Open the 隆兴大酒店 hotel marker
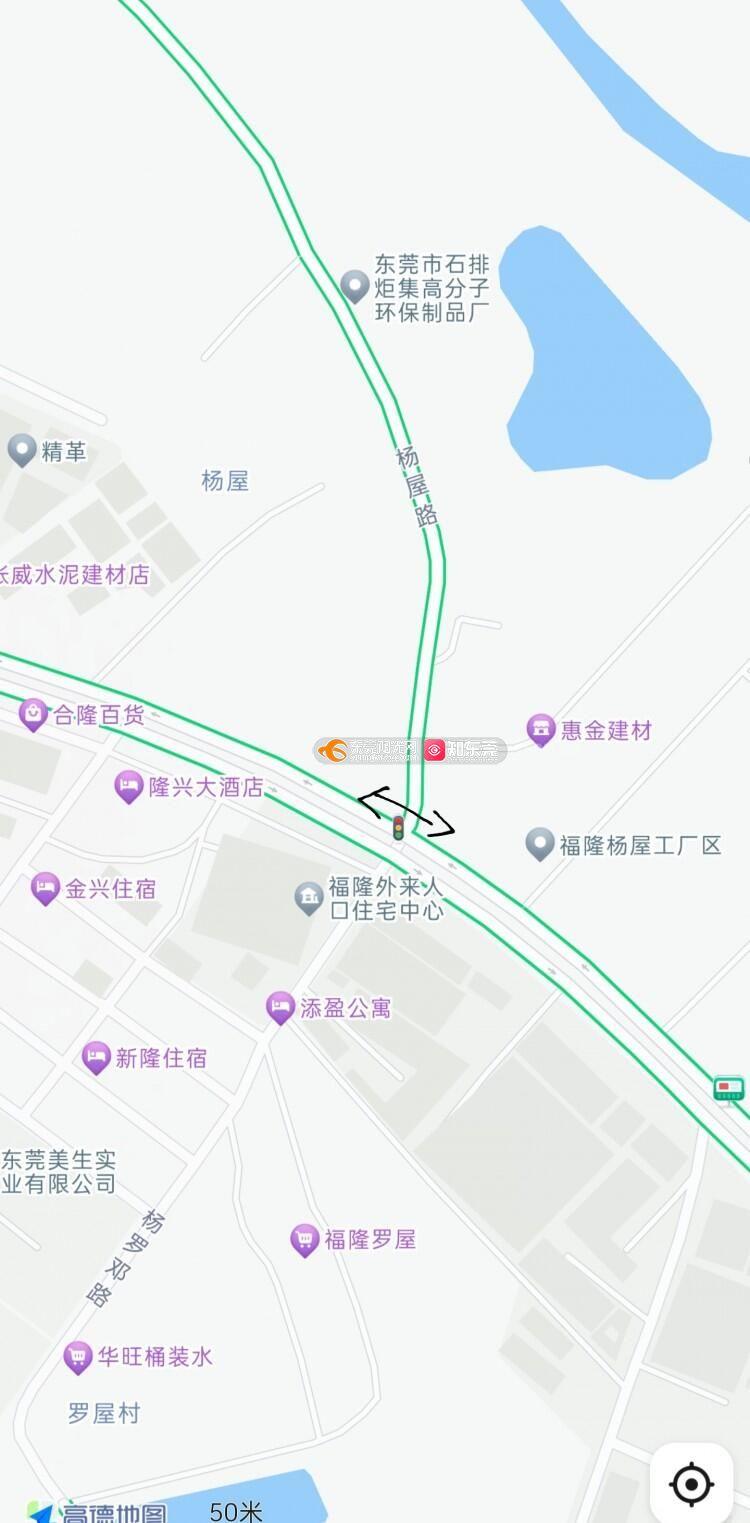This screenshot has height=1523, width=750. [x=129, y=786]
